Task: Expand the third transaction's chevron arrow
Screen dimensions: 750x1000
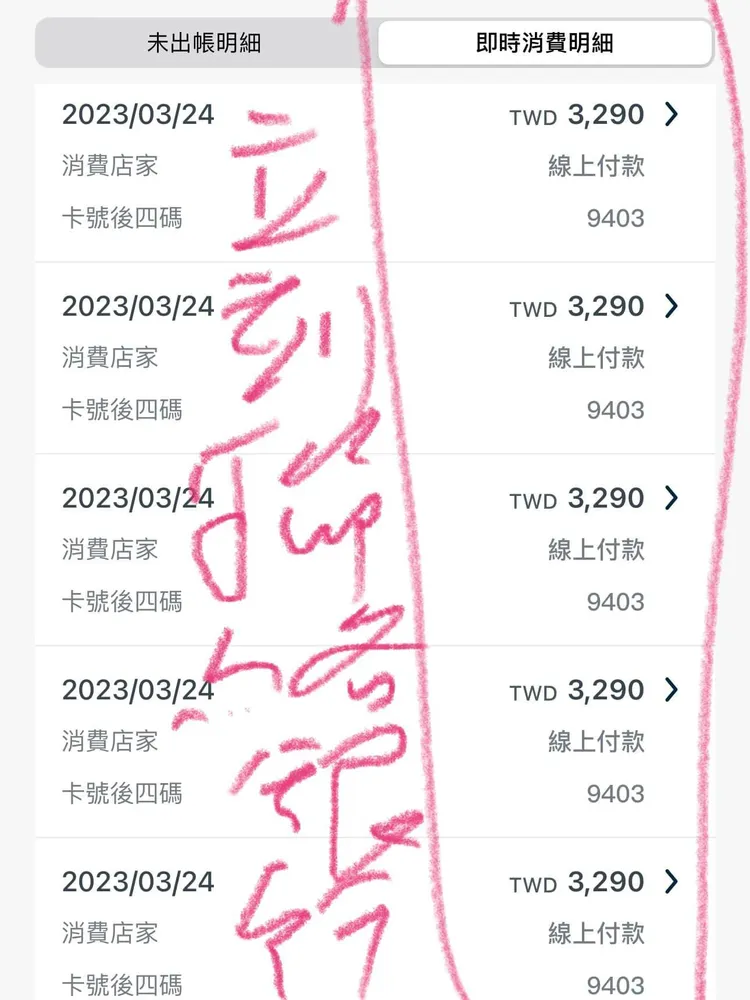Action: tap(671, 498)
